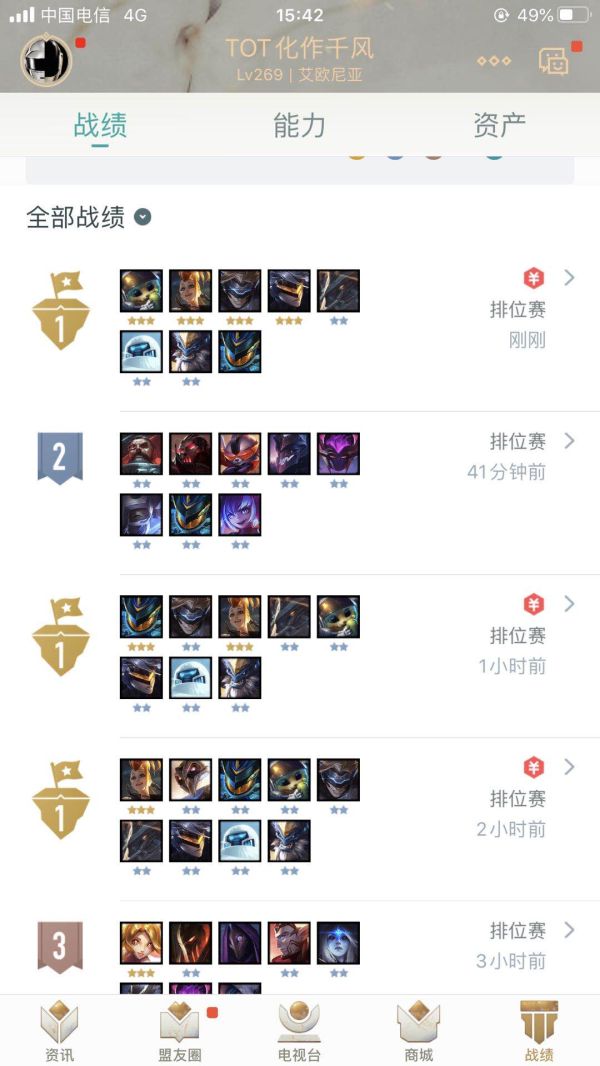Expand the 全部战绩 filter dropdown
This screenshot has height=1066, width=600.
click(x=143, y=217)
